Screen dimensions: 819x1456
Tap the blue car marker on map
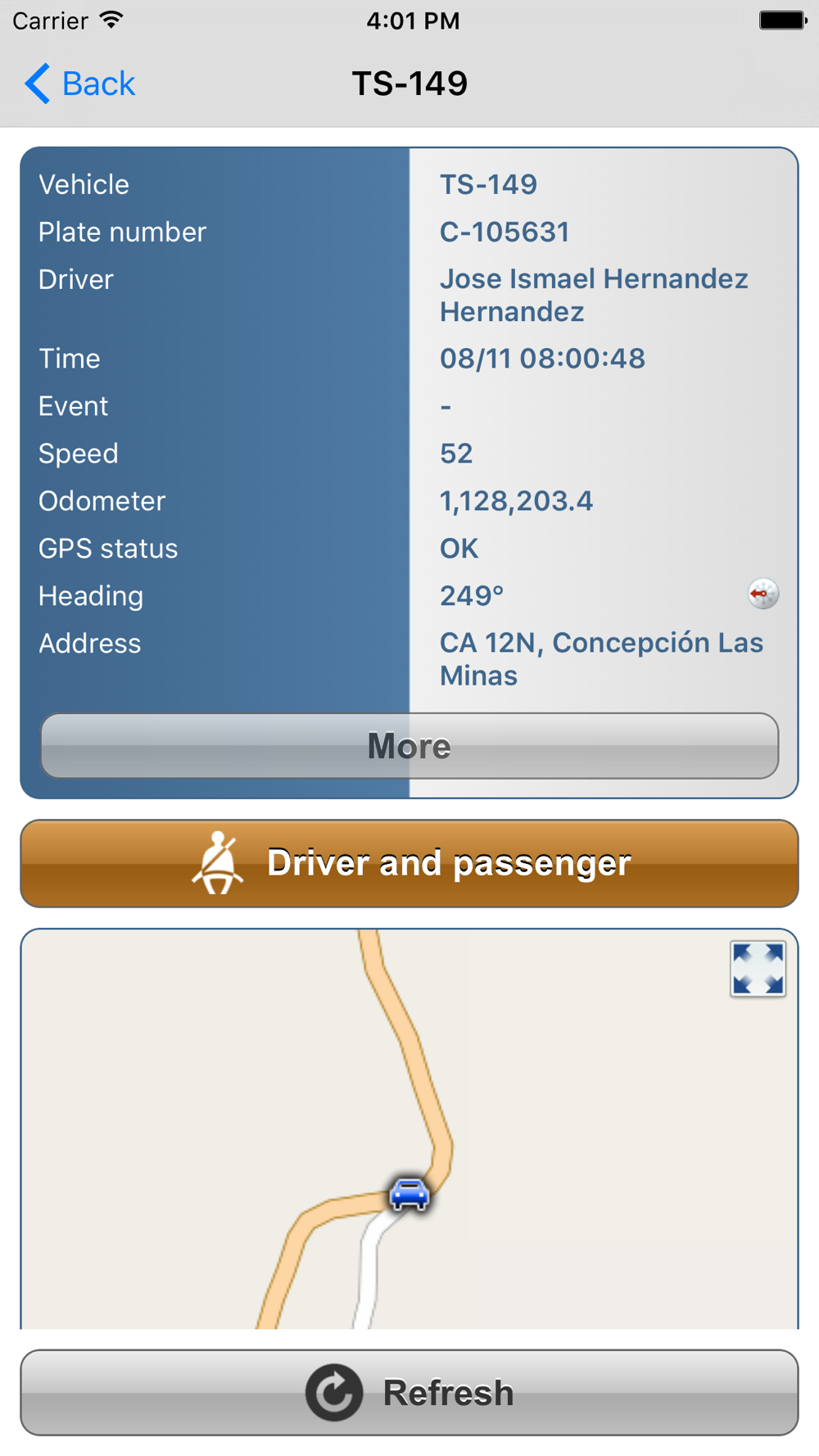click(x=409, y=1194)
